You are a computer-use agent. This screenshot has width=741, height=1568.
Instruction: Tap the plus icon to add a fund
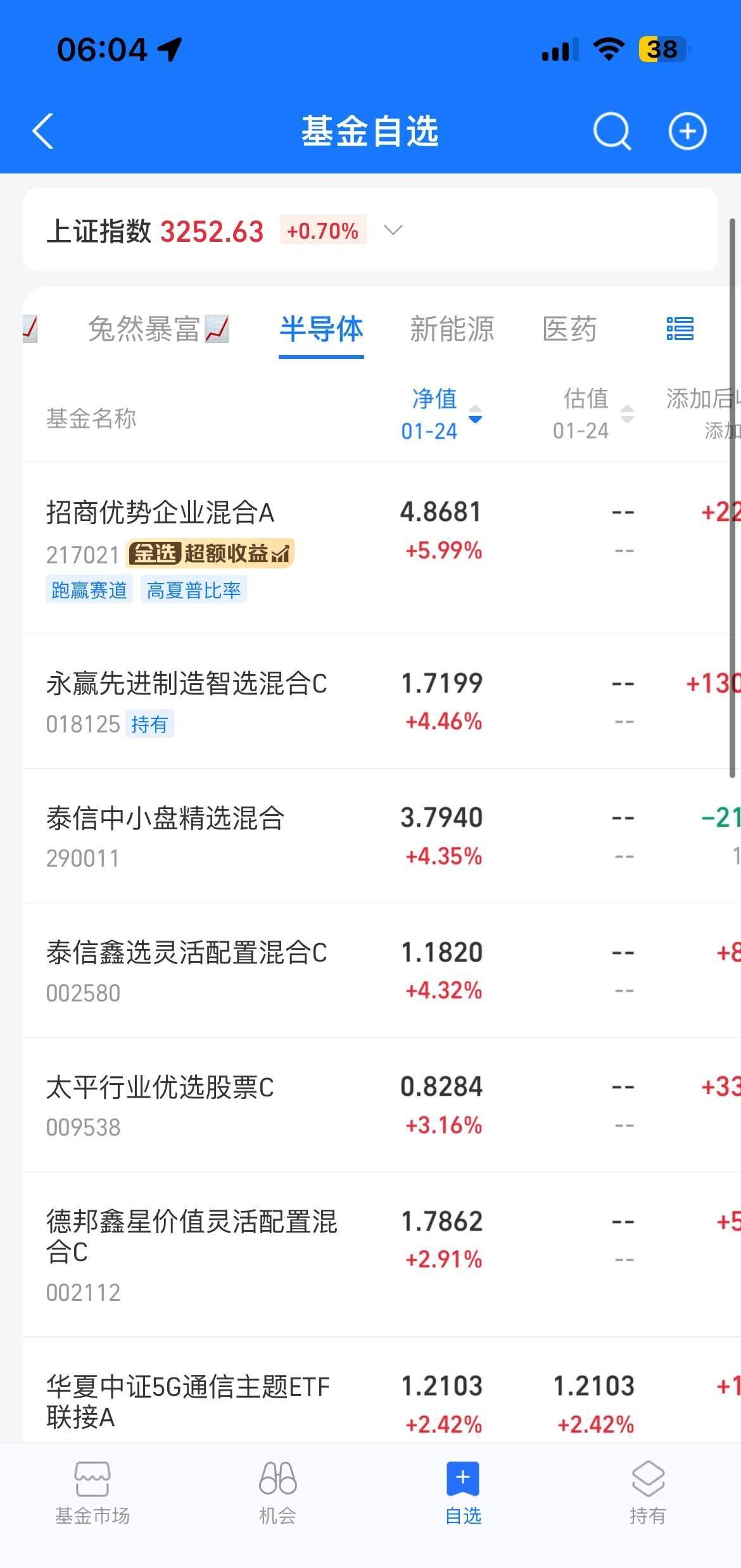(x=687, y=131)
